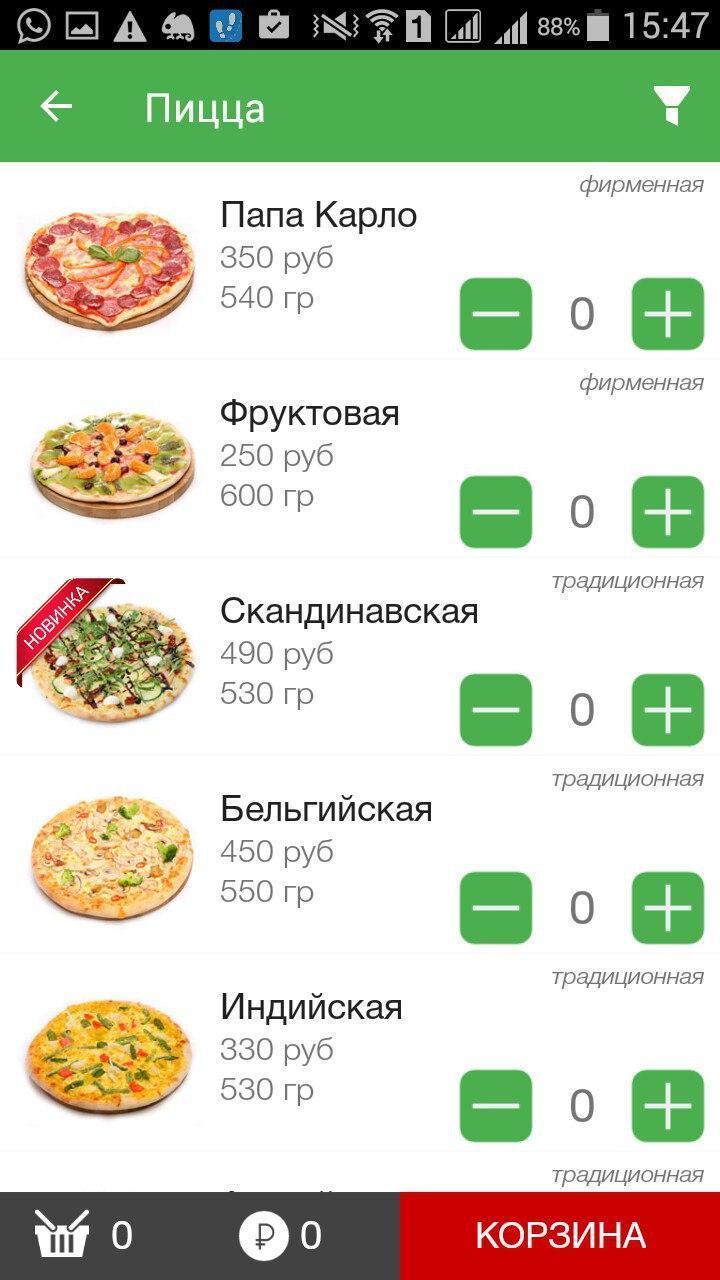Decrease Фруктовая quantity with minus button
The image size is (720, 1280).
tap(495, 511)
